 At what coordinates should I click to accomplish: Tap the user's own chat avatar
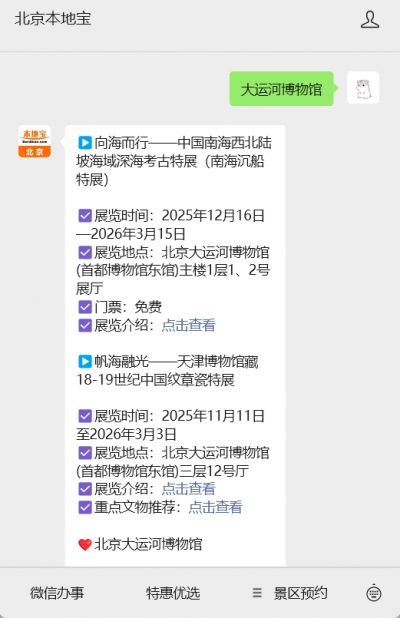pos(363,88)
